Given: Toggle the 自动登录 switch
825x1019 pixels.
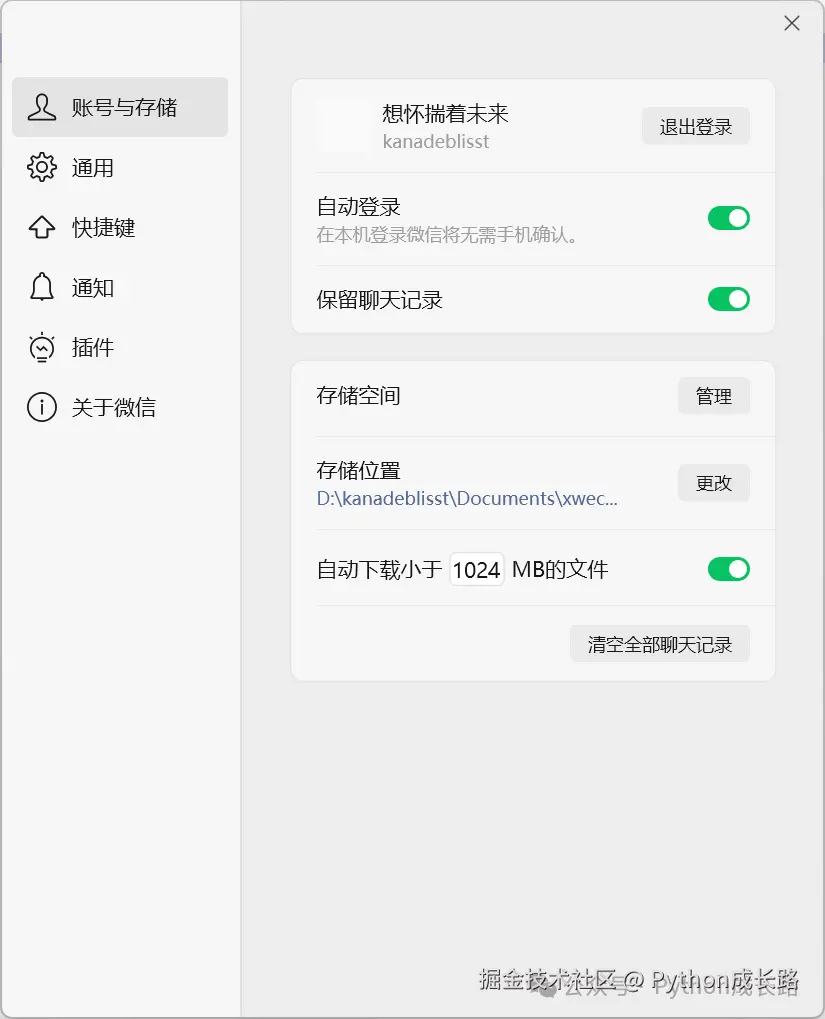Looking at the screenshot, I should point(728,218).
